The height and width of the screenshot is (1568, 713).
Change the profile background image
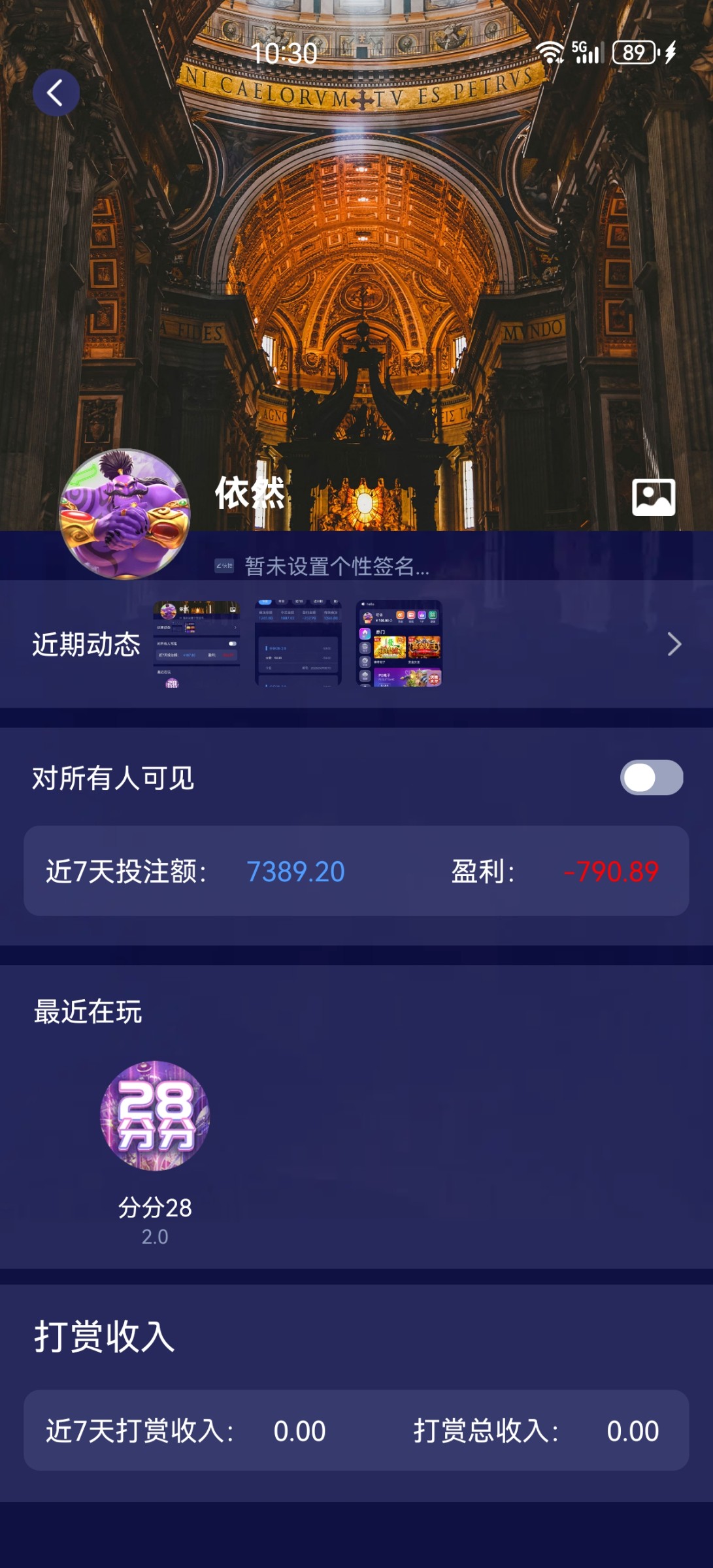tap(654, 497)
